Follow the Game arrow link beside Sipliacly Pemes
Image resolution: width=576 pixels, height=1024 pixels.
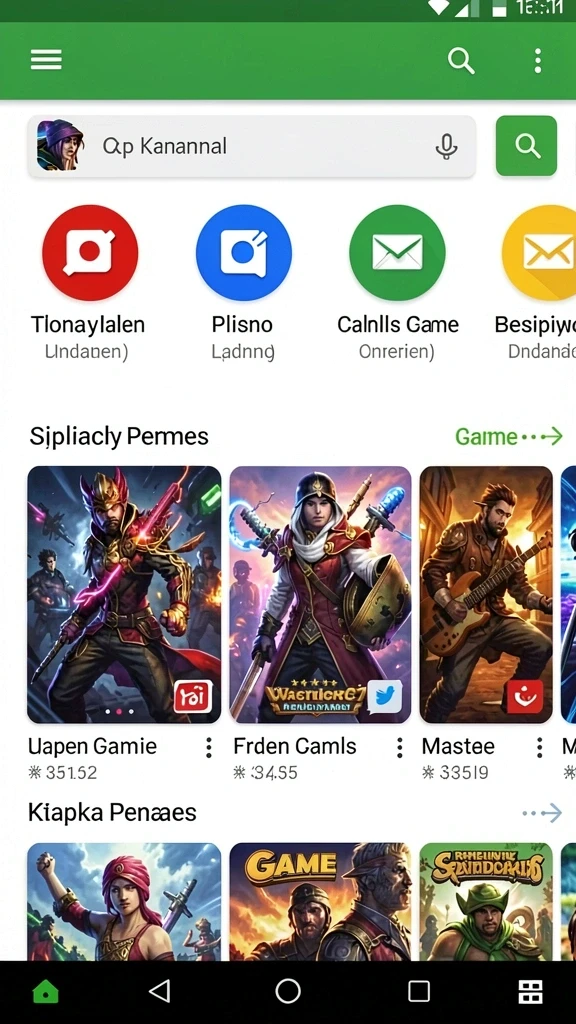pyautogui.click(x=509, y=436)
